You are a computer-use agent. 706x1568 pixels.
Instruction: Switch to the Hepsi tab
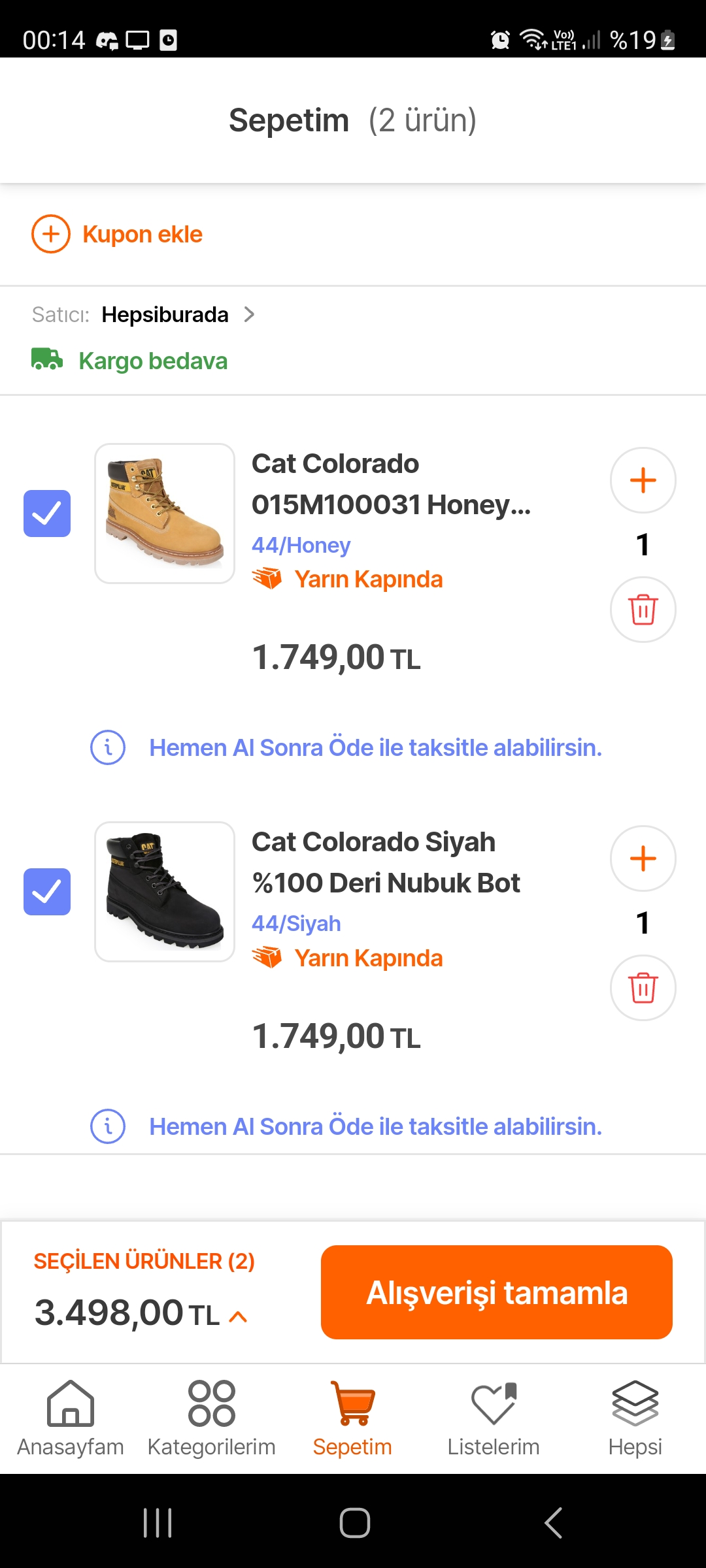click(635, 1419)
